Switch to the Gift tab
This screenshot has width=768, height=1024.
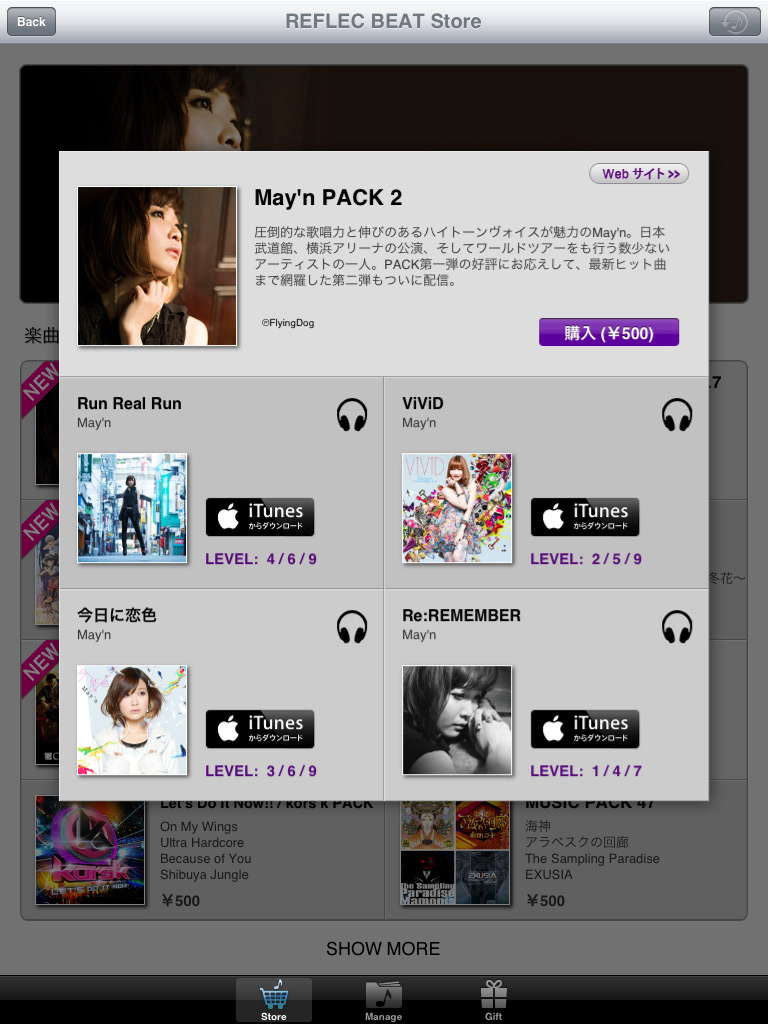pos(493,1000)
